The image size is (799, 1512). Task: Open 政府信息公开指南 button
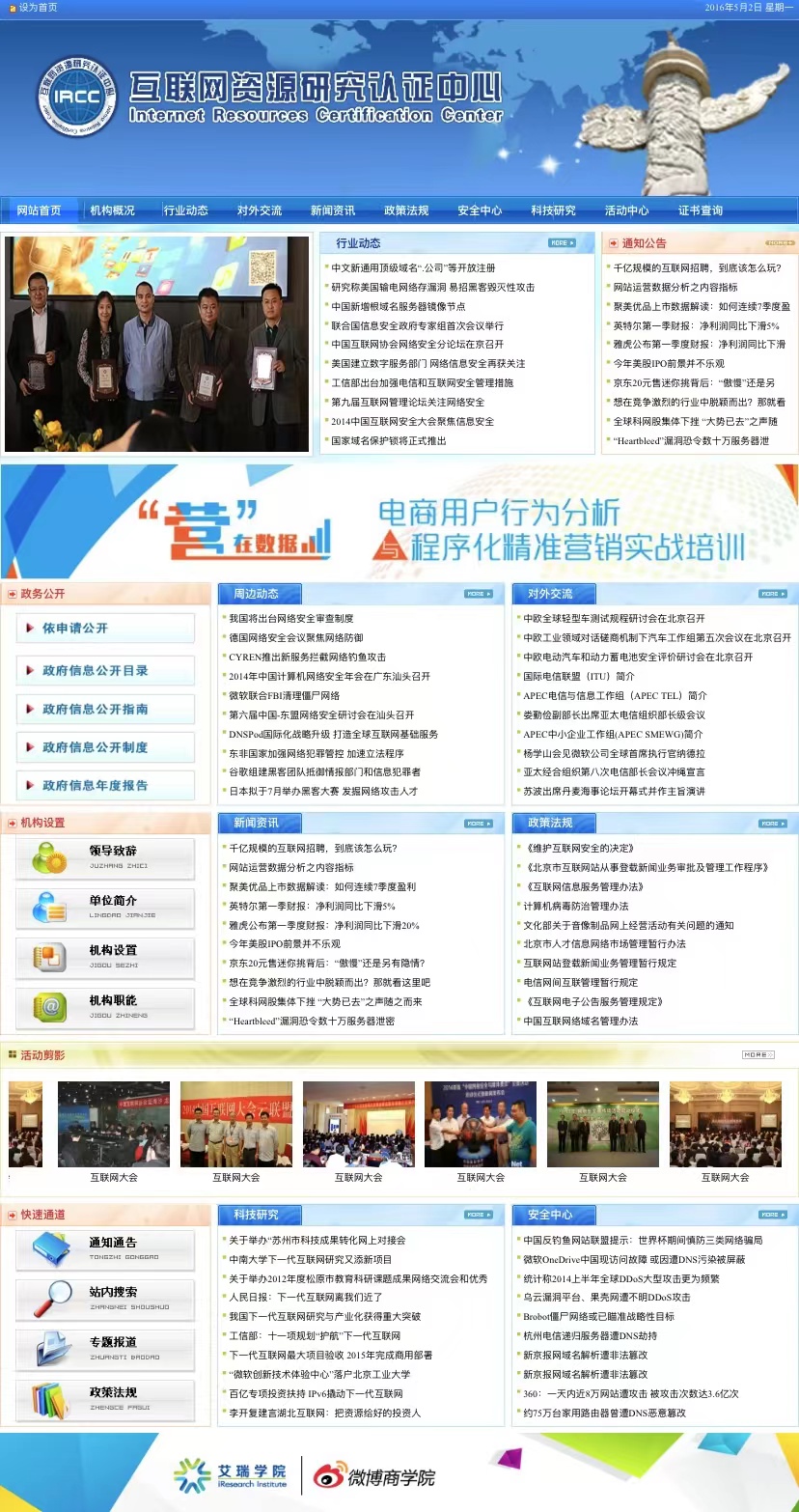click(x=105, y=709)
